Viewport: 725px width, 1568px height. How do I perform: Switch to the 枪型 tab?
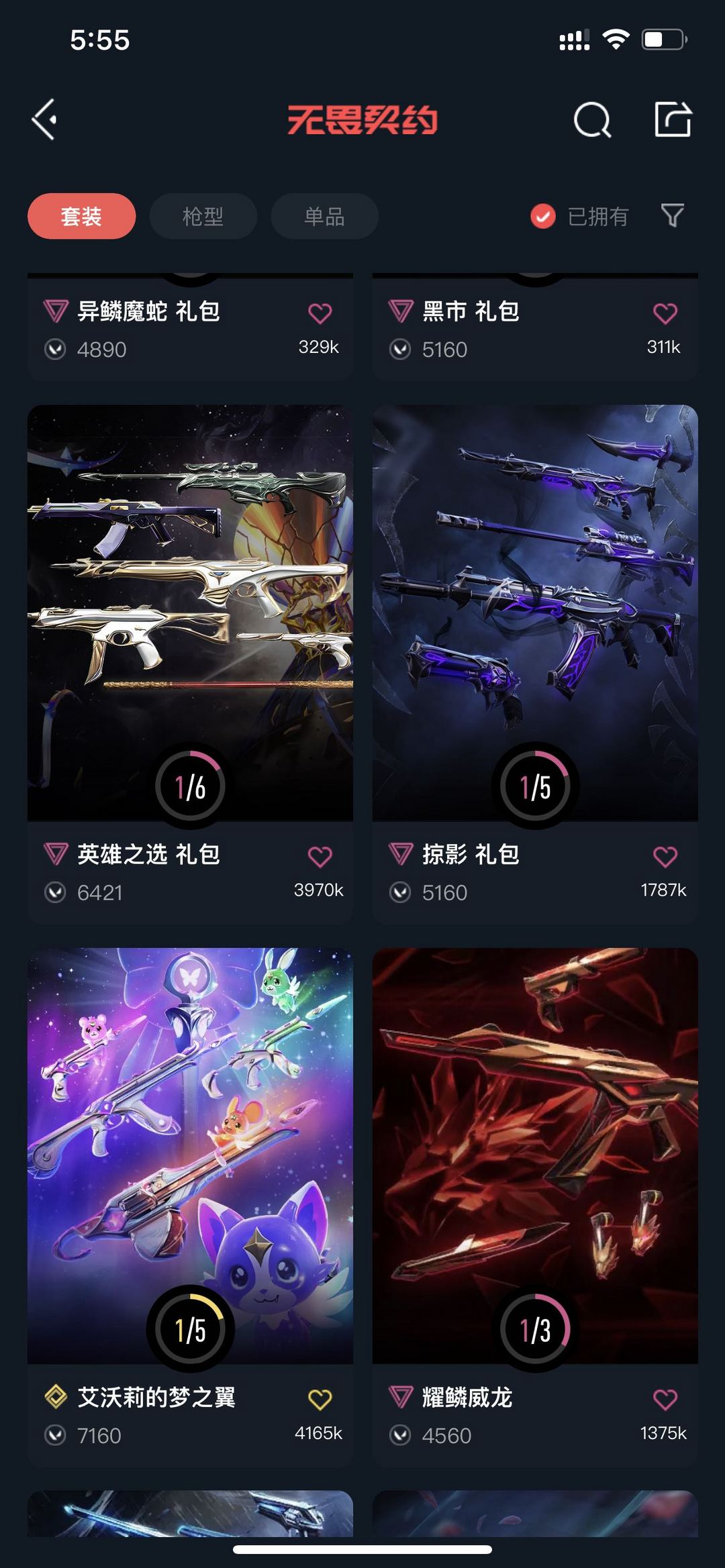(x=203, y=216)
